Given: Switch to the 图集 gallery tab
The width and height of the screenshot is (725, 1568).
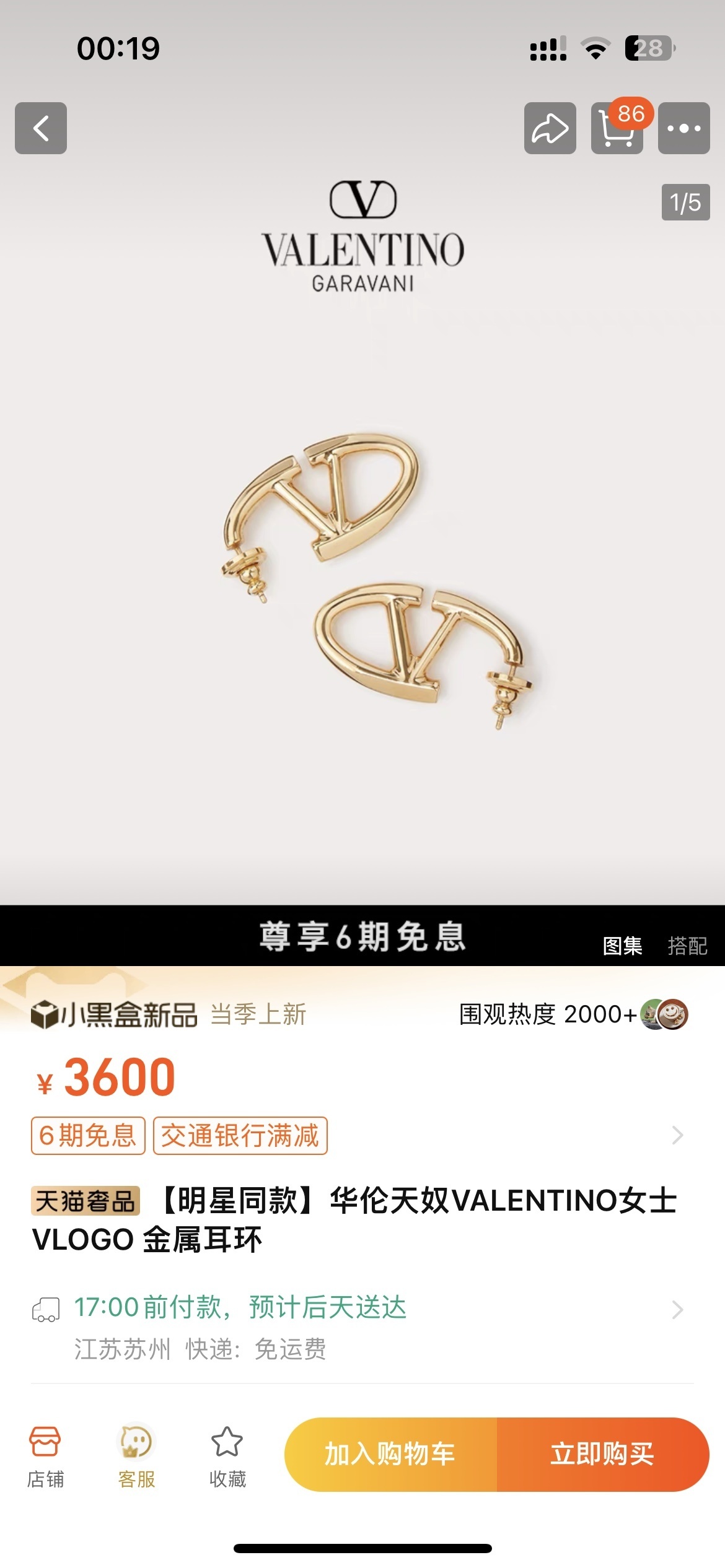Looking at the screenshot, I should 622,946.
